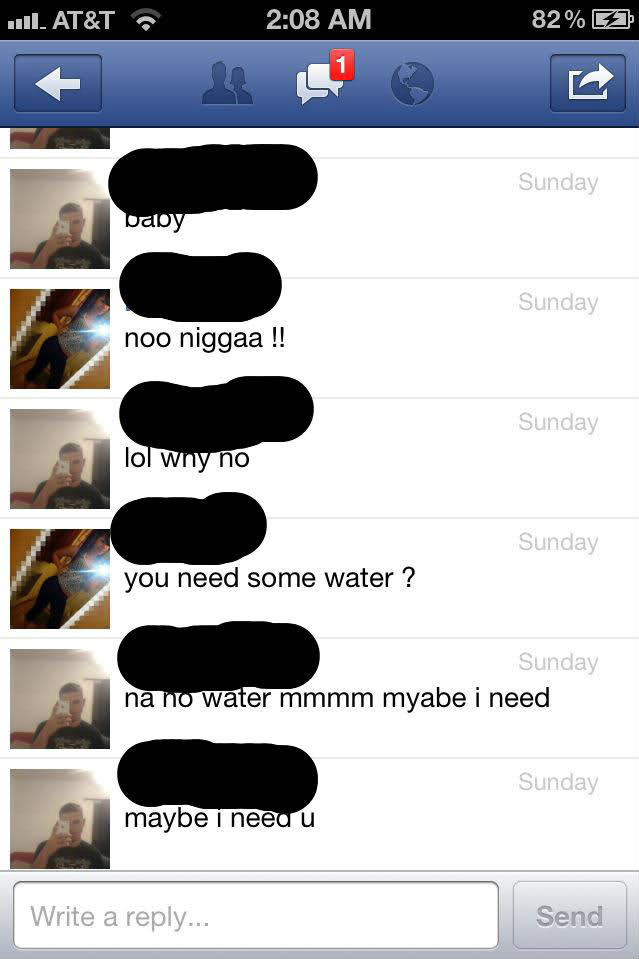Open sender's photo beside the "baby" message
The height and width of the screenshot is (959, 639).
[60, 218]
